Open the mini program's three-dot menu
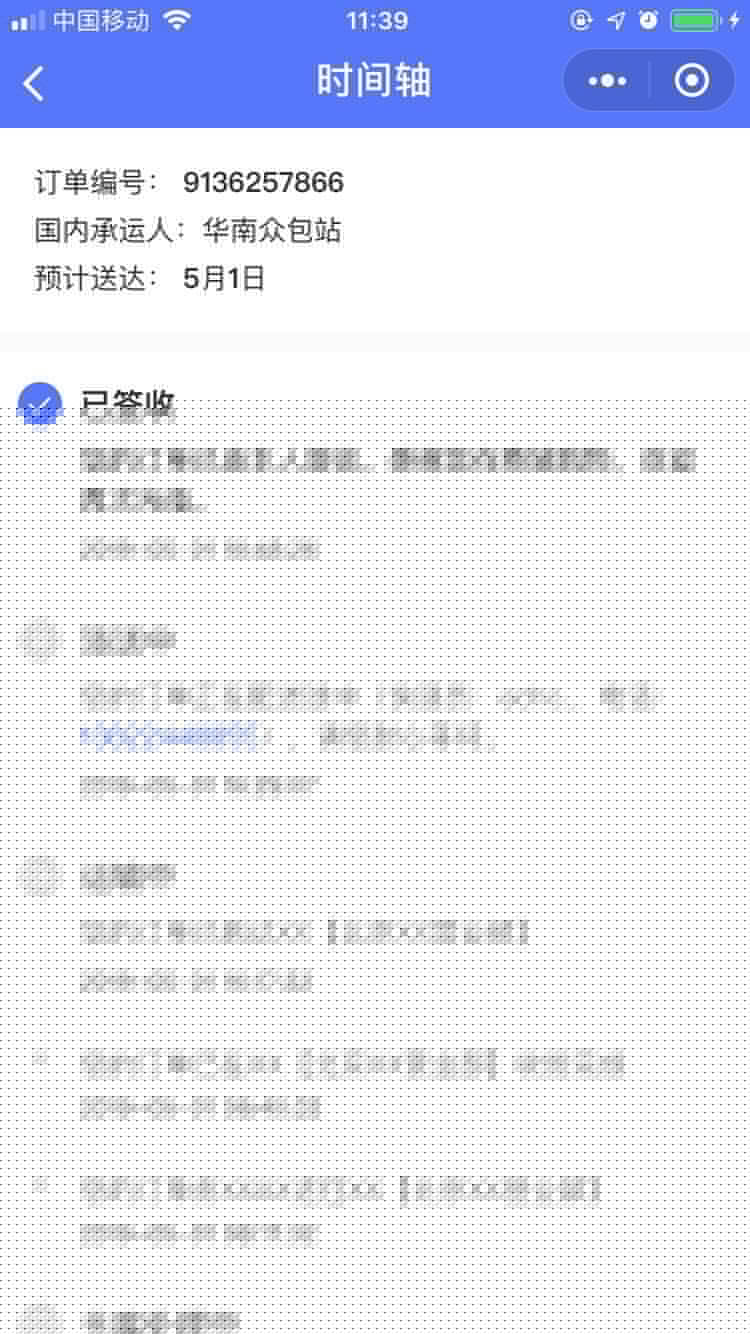750x1334 pixels. tap(607, 81)
